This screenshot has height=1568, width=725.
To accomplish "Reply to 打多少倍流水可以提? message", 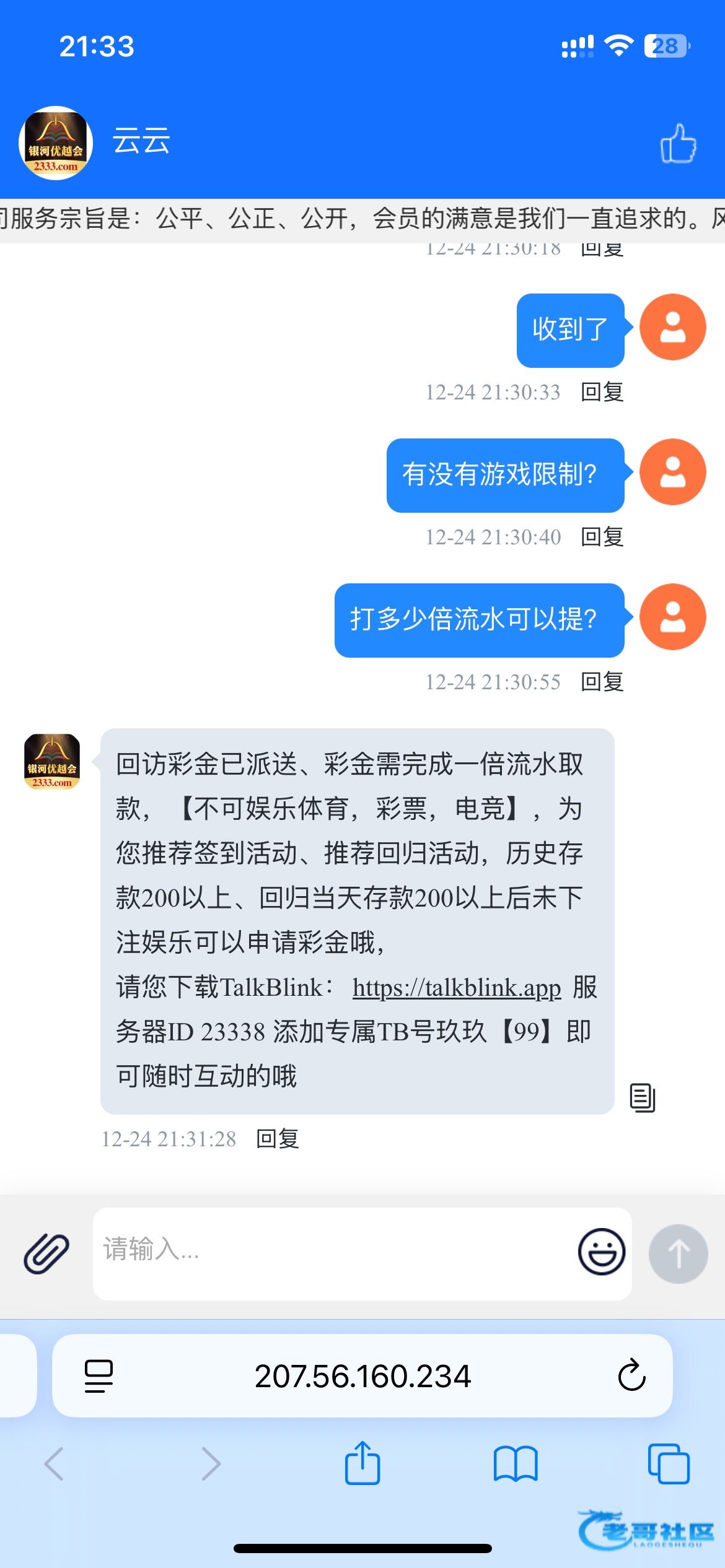I will (602, 682).
